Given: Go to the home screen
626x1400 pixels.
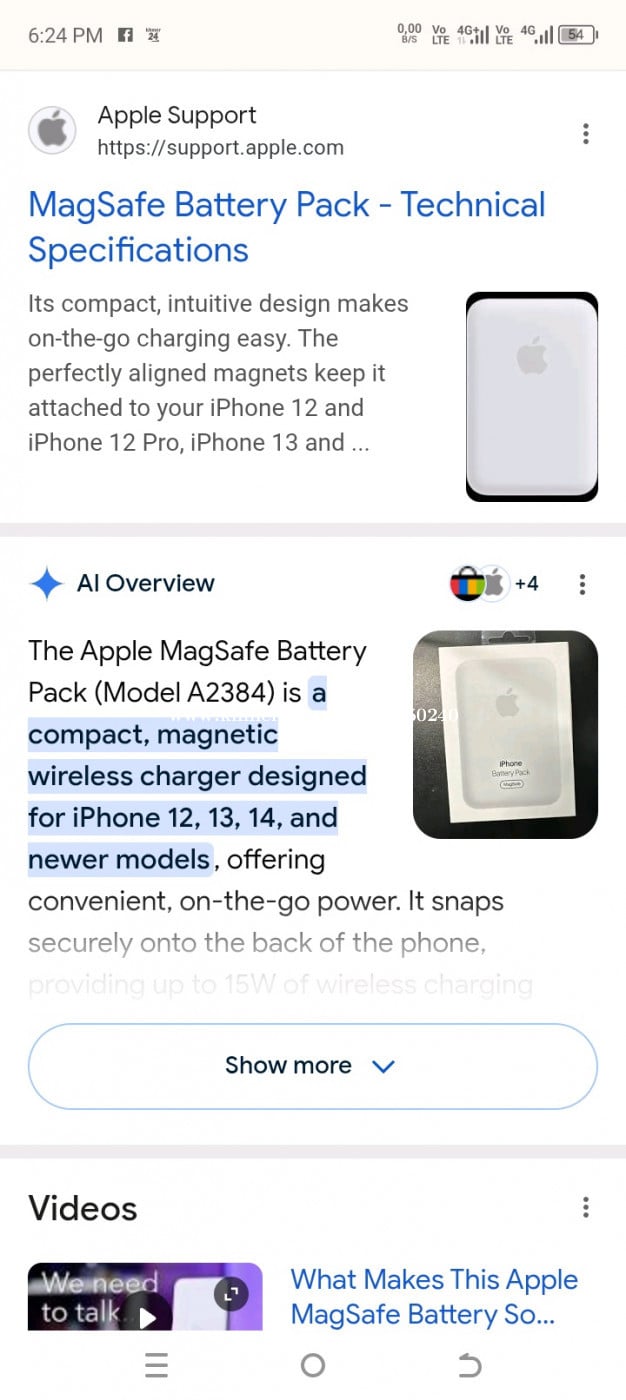Looking at the screenshot, I should click(312, 1365).
